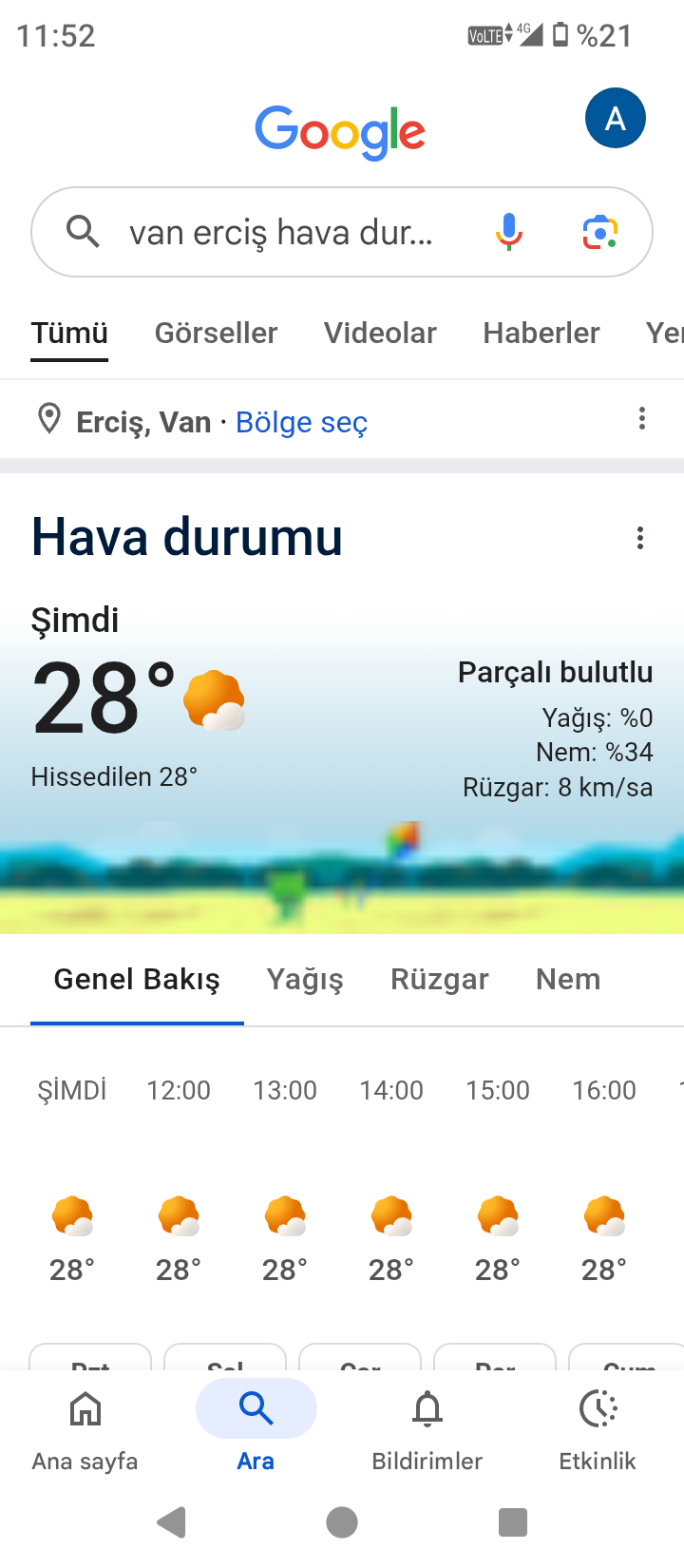The height and width of the screenshot is (1568, 684).
Task: Open the account avatar A
Action: coord(615,118)
